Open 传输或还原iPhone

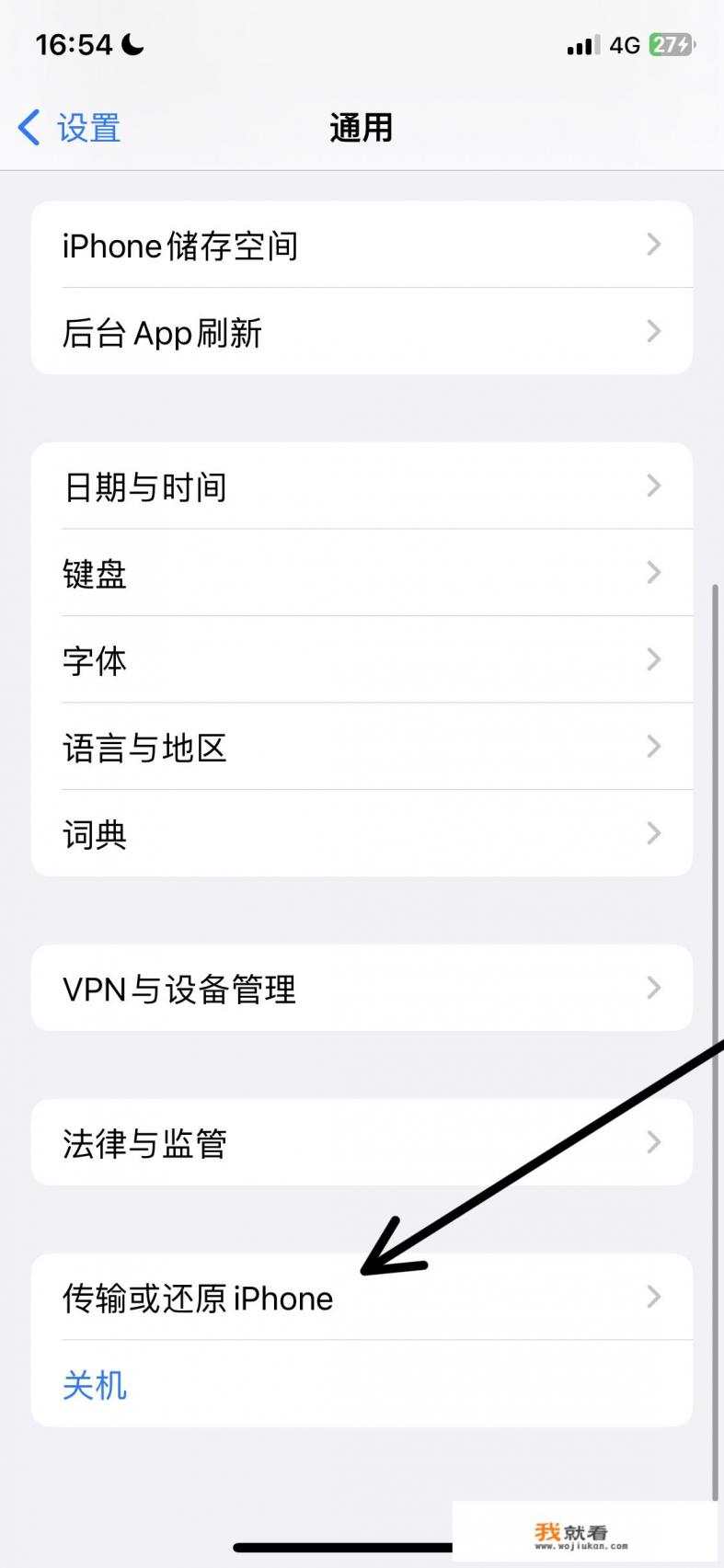(361, 1298)
